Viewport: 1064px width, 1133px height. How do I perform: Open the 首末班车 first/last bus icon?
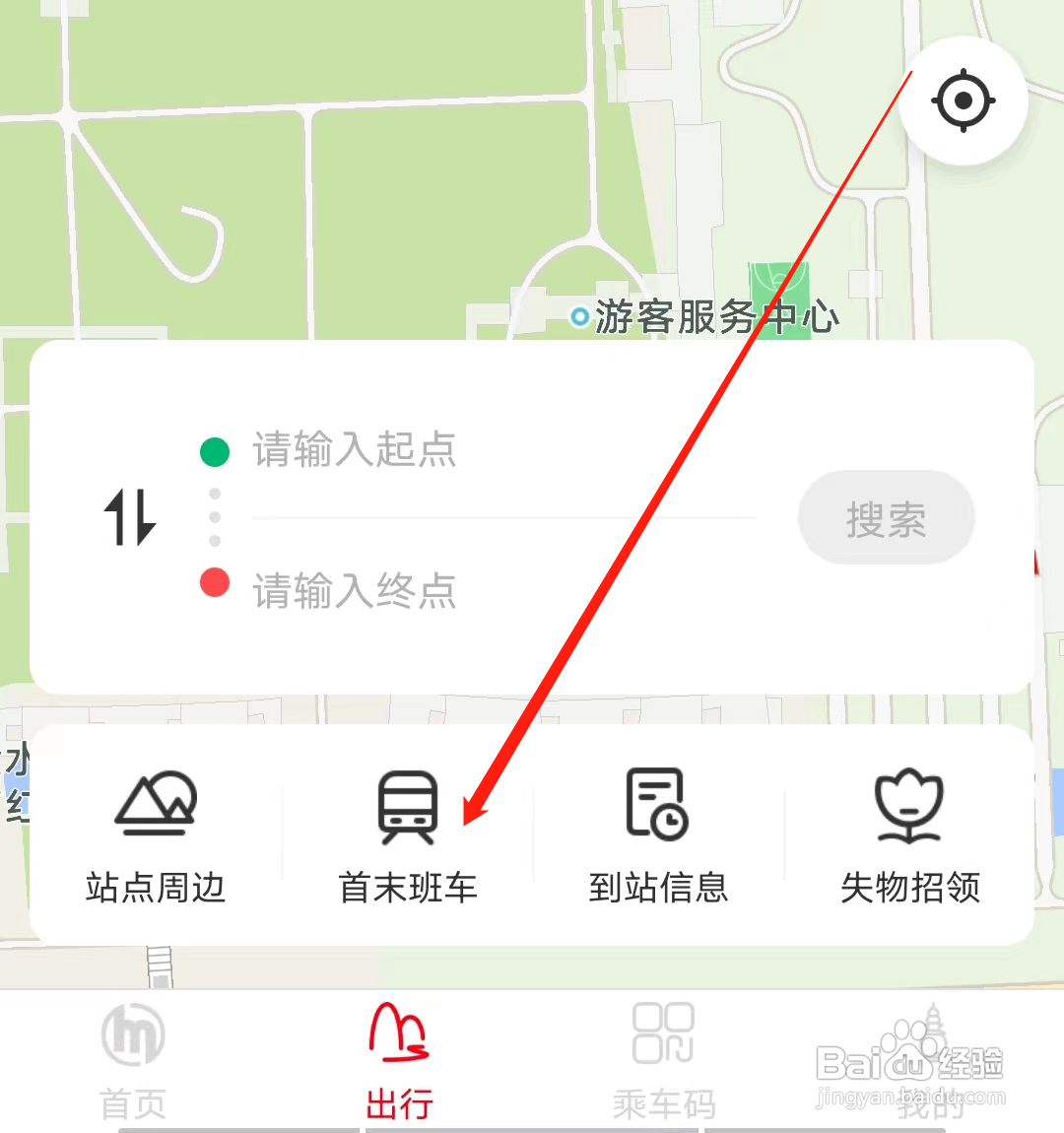(408, 808)
